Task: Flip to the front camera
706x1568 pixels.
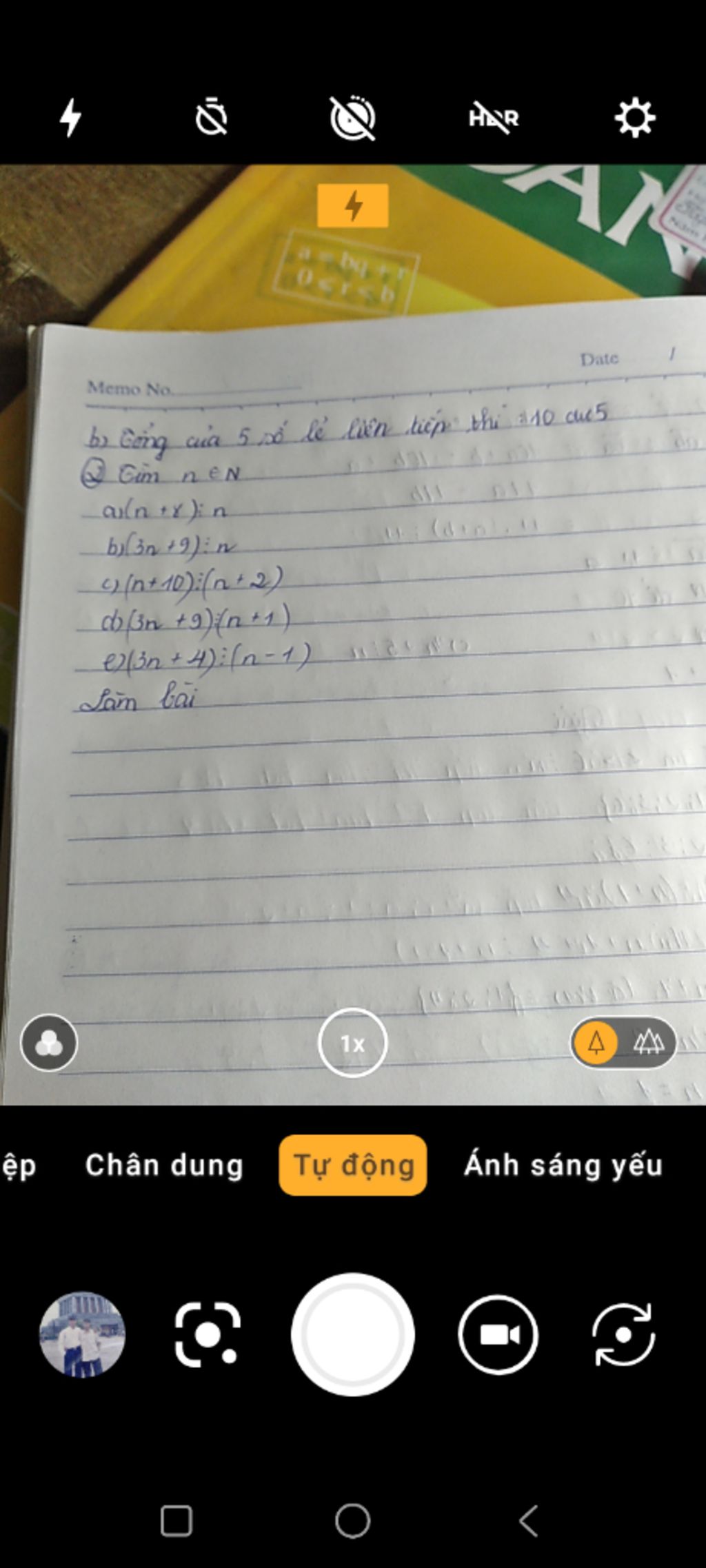Action: (623, 1335)
